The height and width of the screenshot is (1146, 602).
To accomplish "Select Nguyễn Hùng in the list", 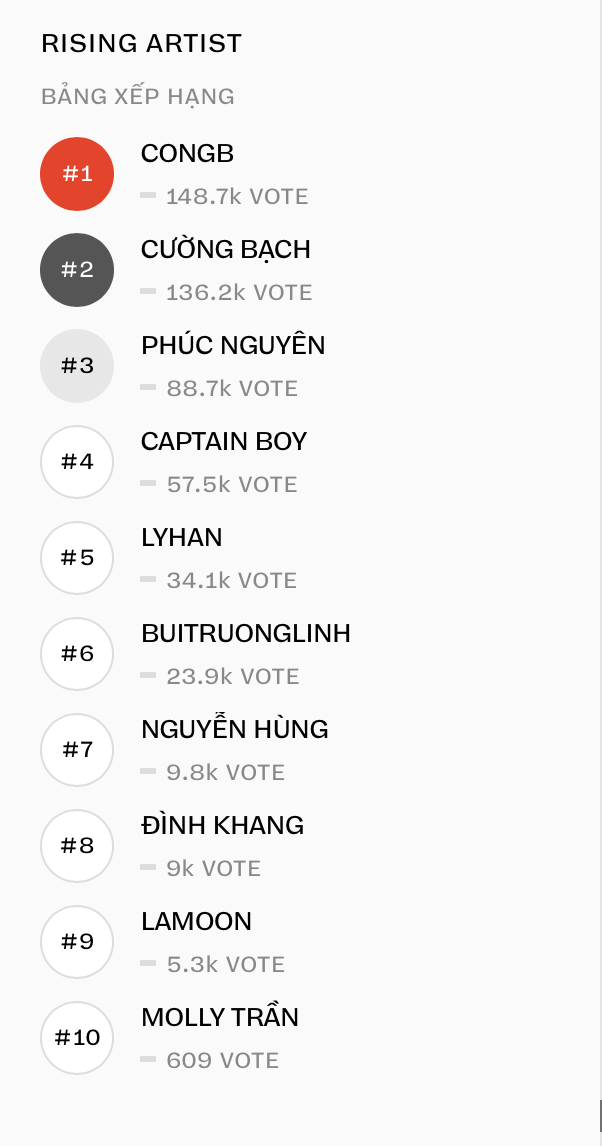I will (x=234, y=730).
